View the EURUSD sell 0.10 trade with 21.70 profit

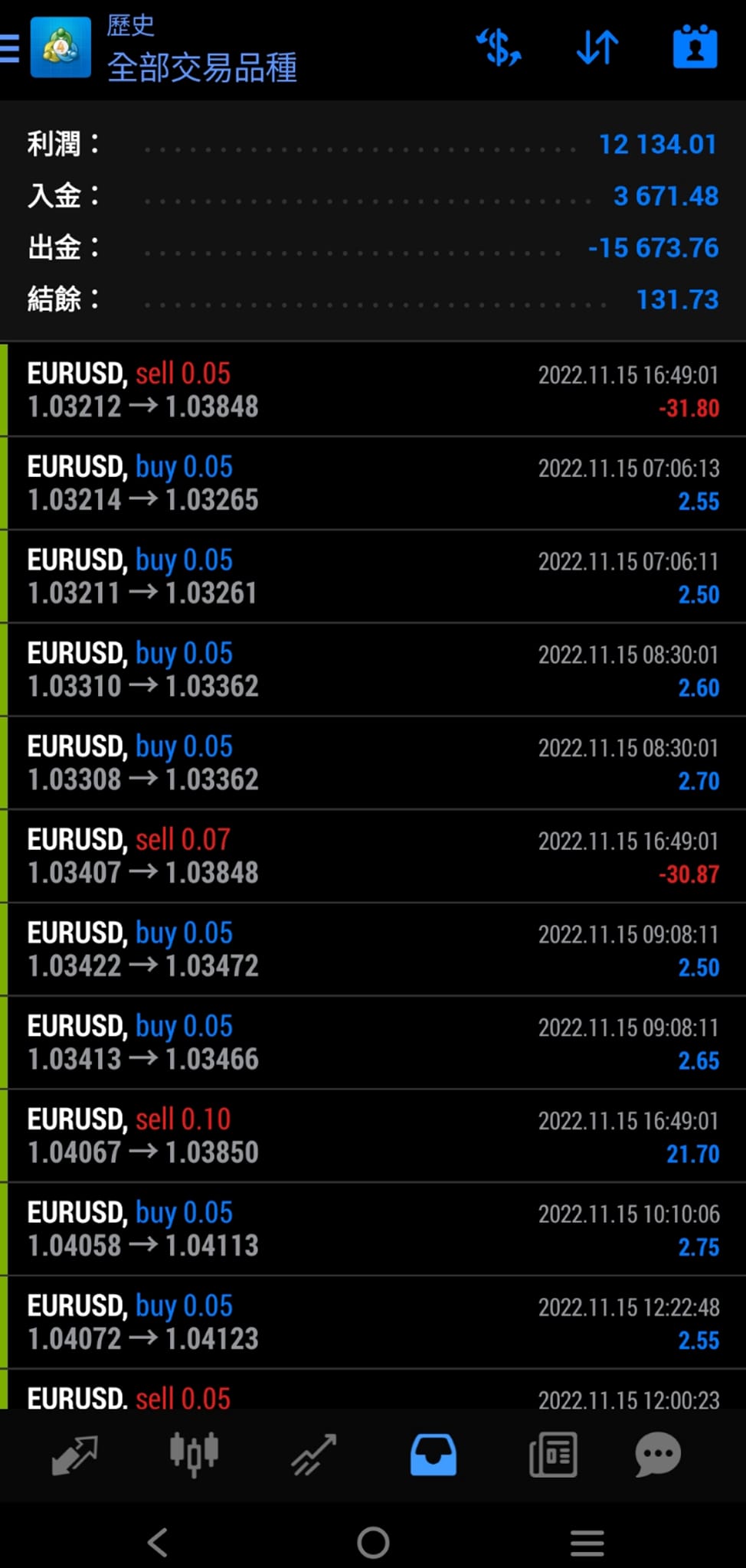coord(373,1135)
